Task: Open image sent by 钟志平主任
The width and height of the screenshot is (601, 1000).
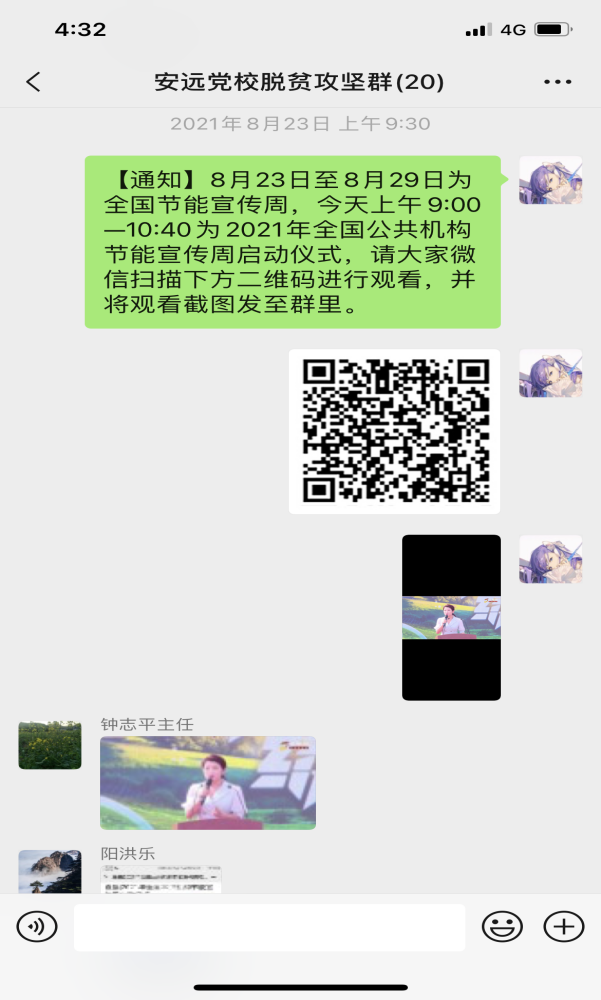Action: point(208,783)
